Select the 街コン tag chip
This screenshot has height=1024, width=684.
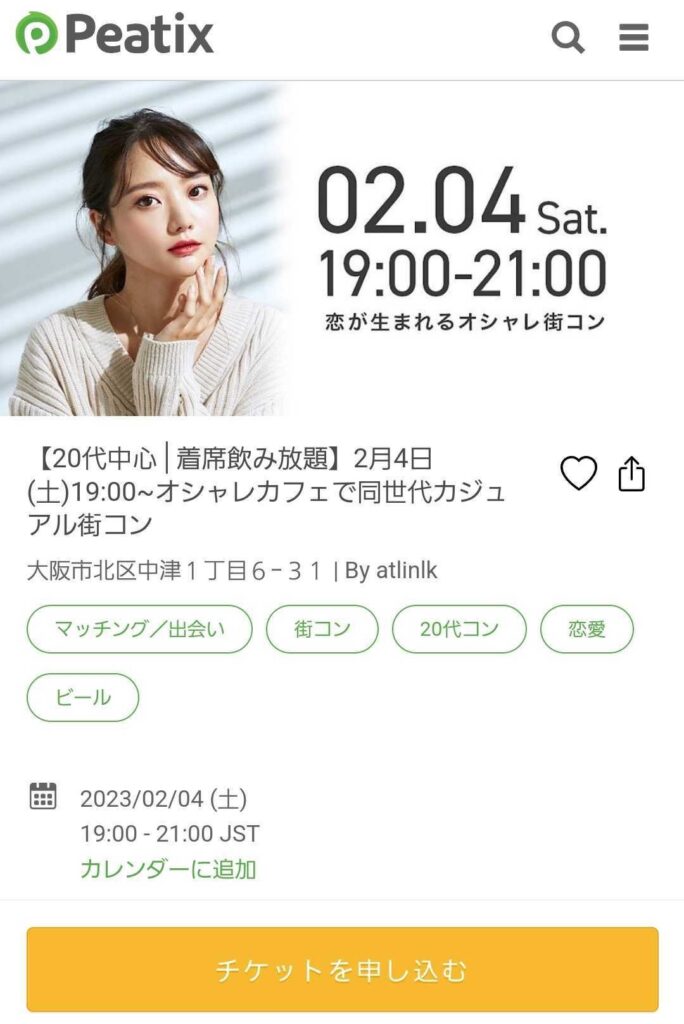[x=322, y=629]
